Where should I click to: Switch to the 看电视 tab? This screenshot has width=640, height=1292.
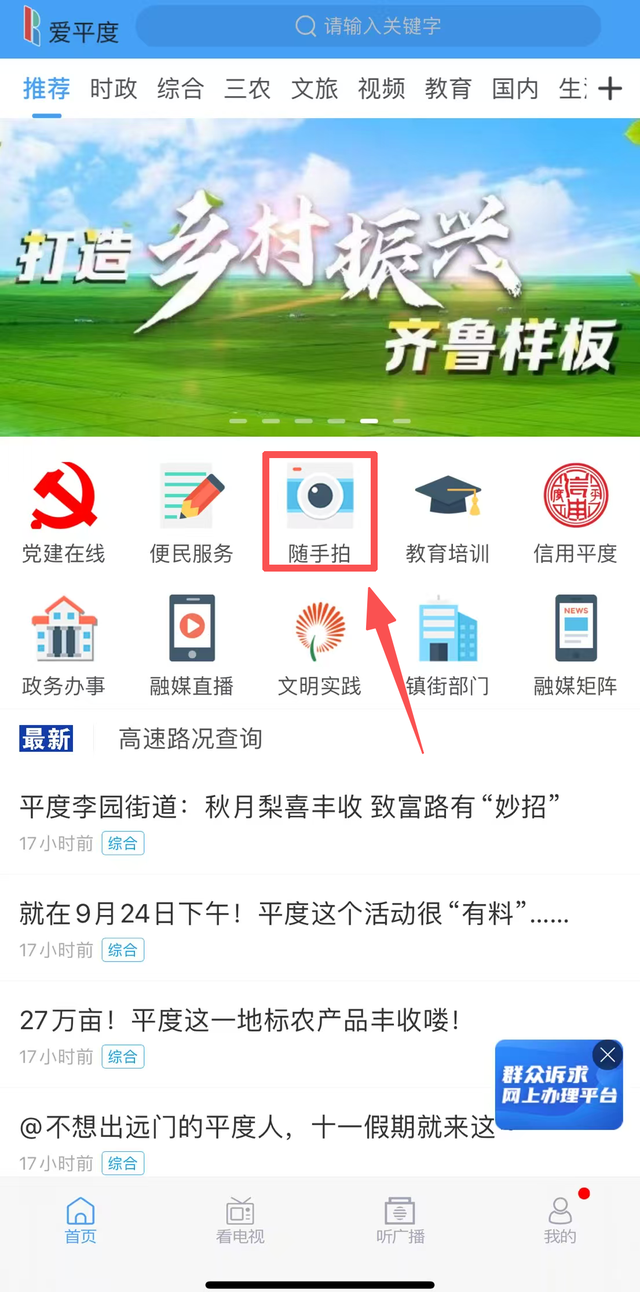click(240, 1220)
